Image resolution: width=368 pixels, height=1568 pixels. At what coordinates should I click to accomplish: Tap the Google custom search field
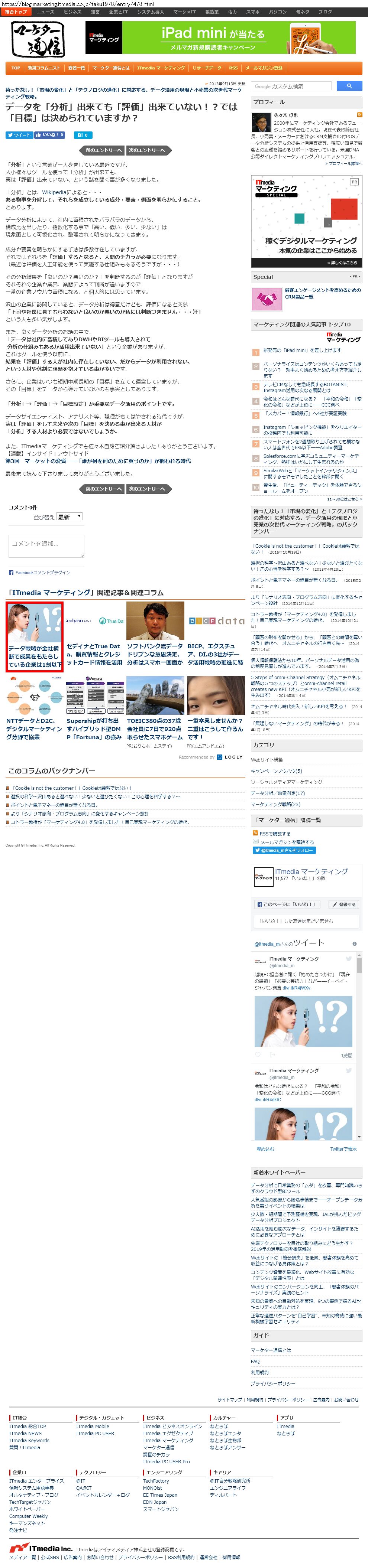click(291, 87)
